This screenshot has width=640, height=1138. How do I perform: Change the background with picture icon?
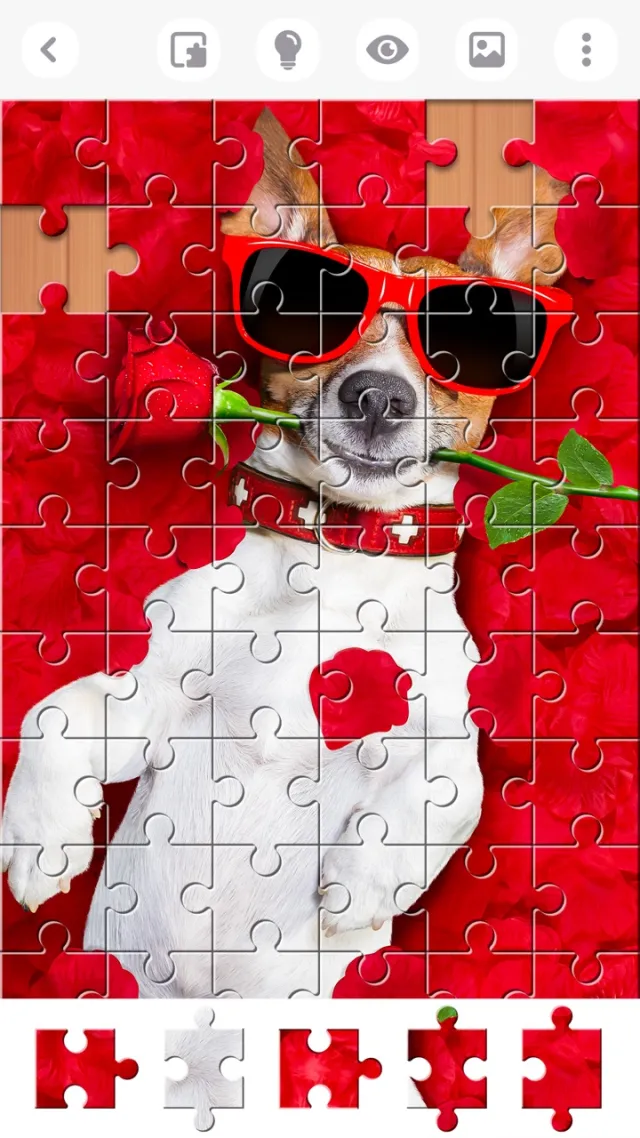coord(487,49)
